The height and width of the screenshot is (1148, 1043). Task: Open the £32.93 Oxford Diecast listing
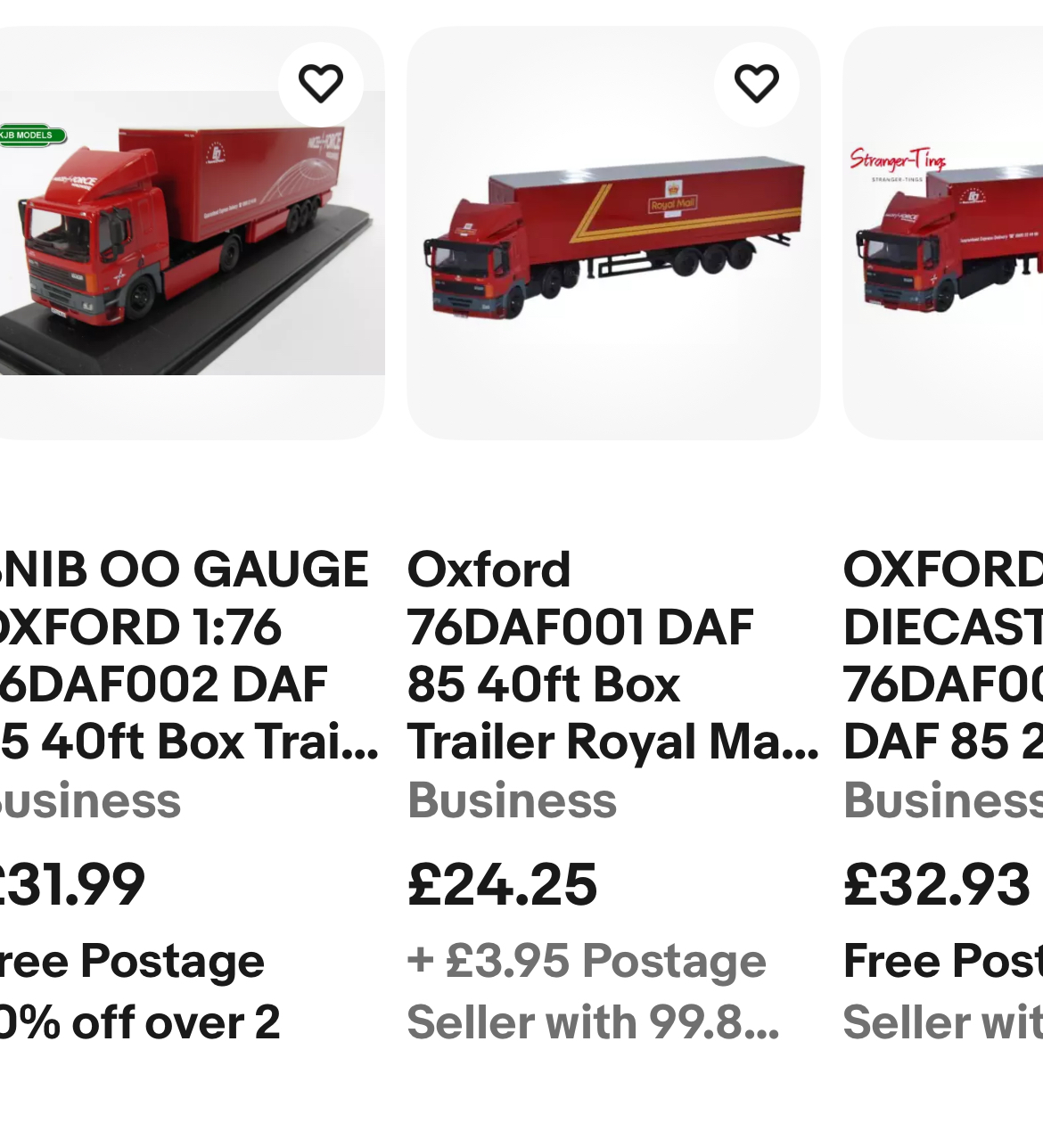[942, 655]
